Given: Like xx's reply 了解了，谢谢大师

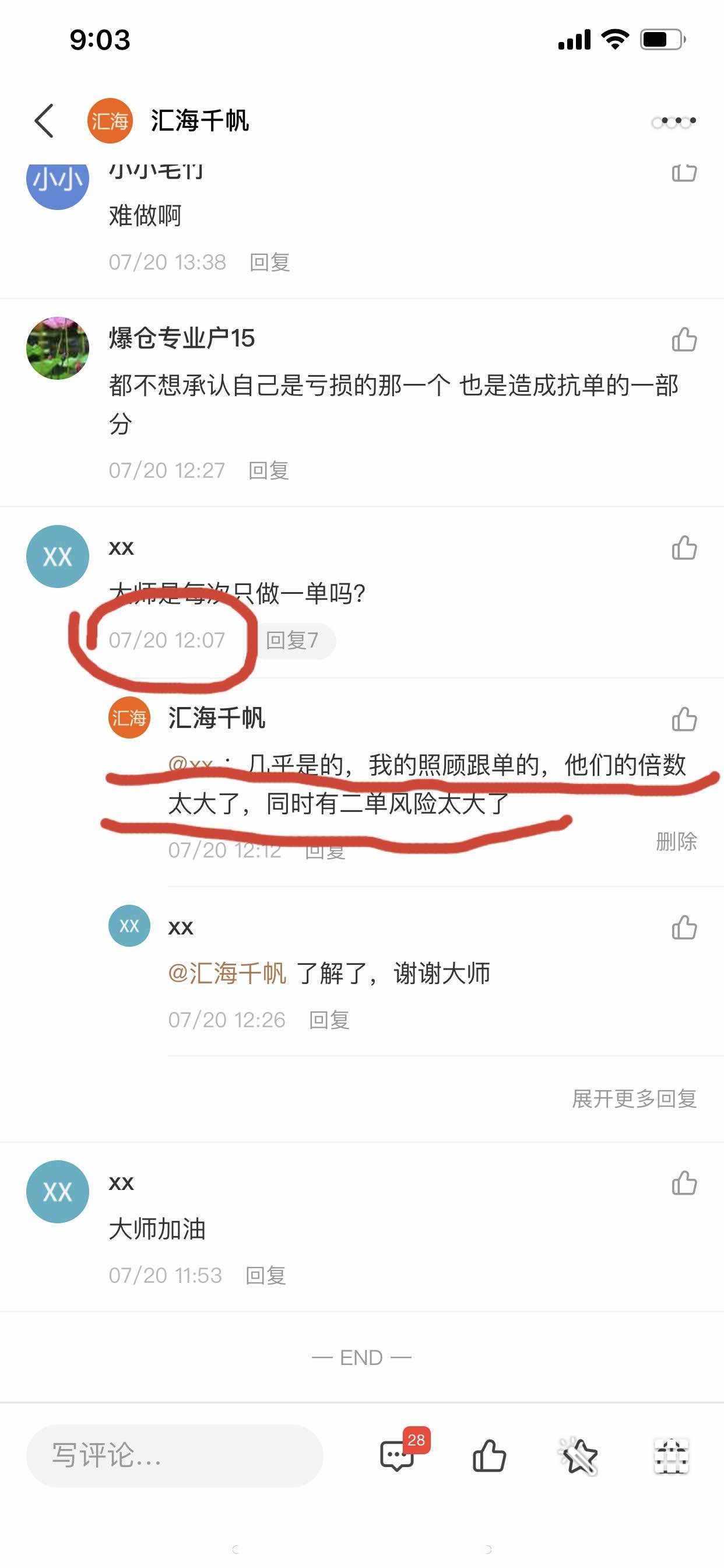Looking at the screenshot, I should click(684, 928).
